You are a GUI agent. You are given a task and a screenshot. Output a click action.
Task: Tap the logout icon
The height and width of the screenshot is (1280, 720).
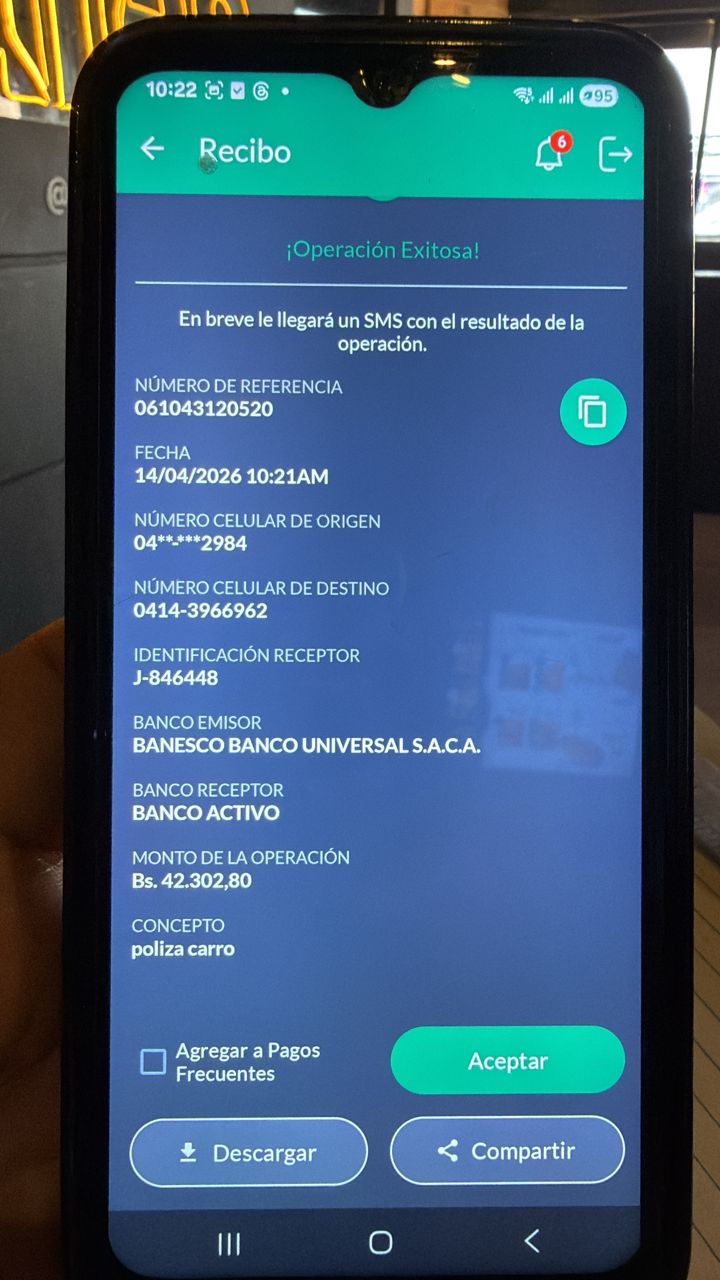pyautogui.click(x=614, y=154)
